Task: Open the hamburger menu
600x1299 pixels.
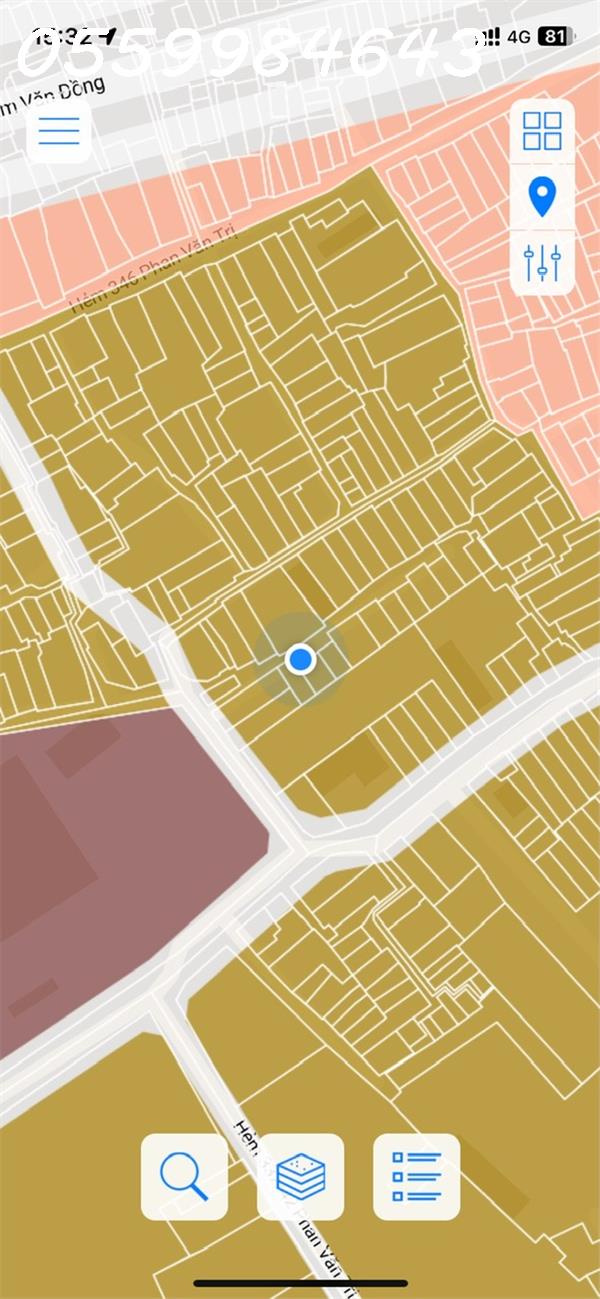Action: pos(58,131)
